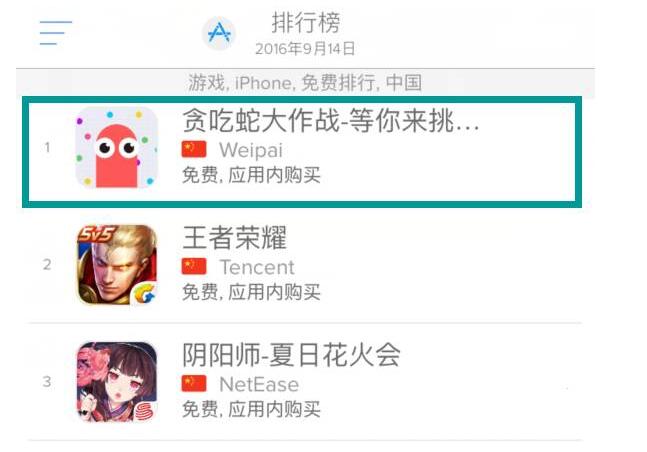Open 王者荣耀 by Tencent

300,265
